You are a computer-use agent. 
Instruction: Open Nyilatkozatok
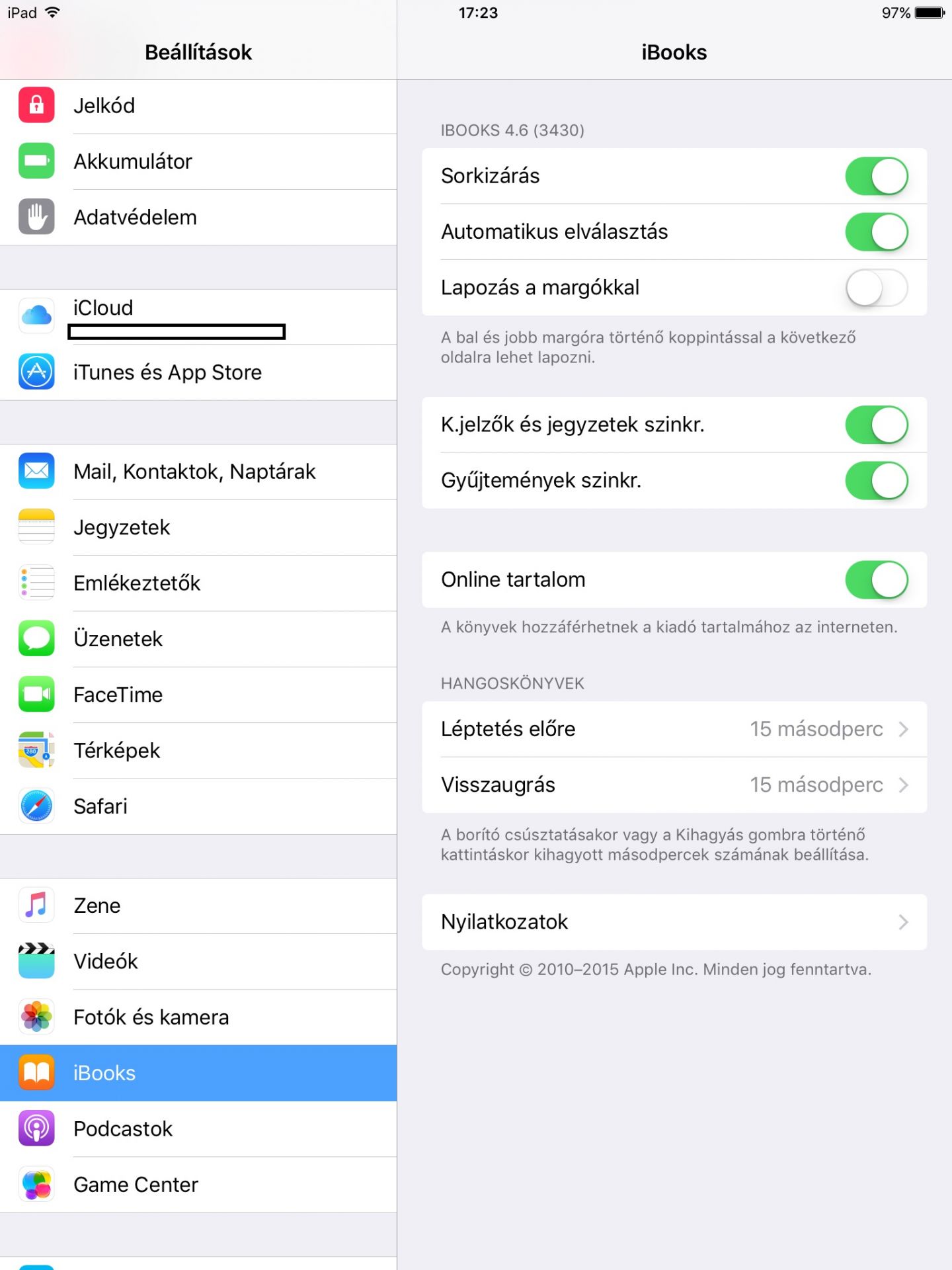point(674,922)
